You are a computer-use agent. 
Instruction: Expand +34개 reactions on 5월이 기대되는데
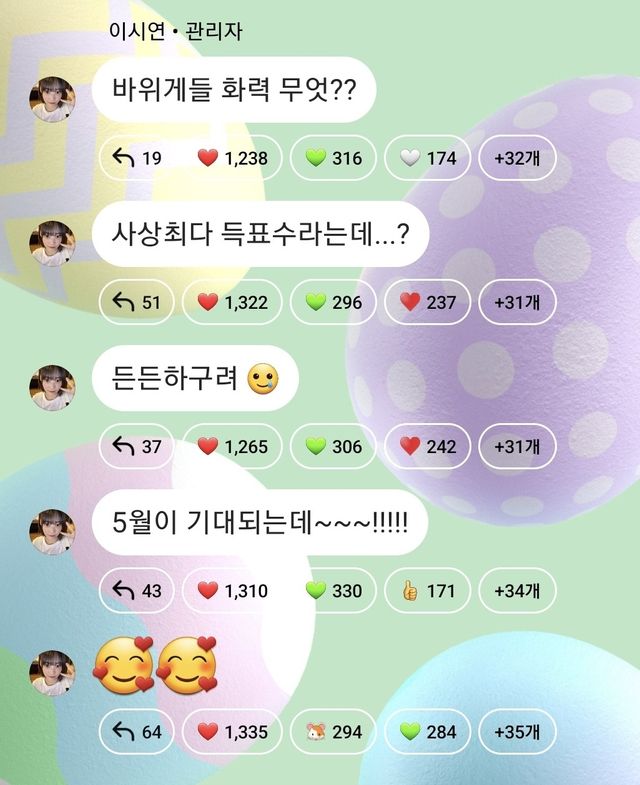[x=517, y=591]
